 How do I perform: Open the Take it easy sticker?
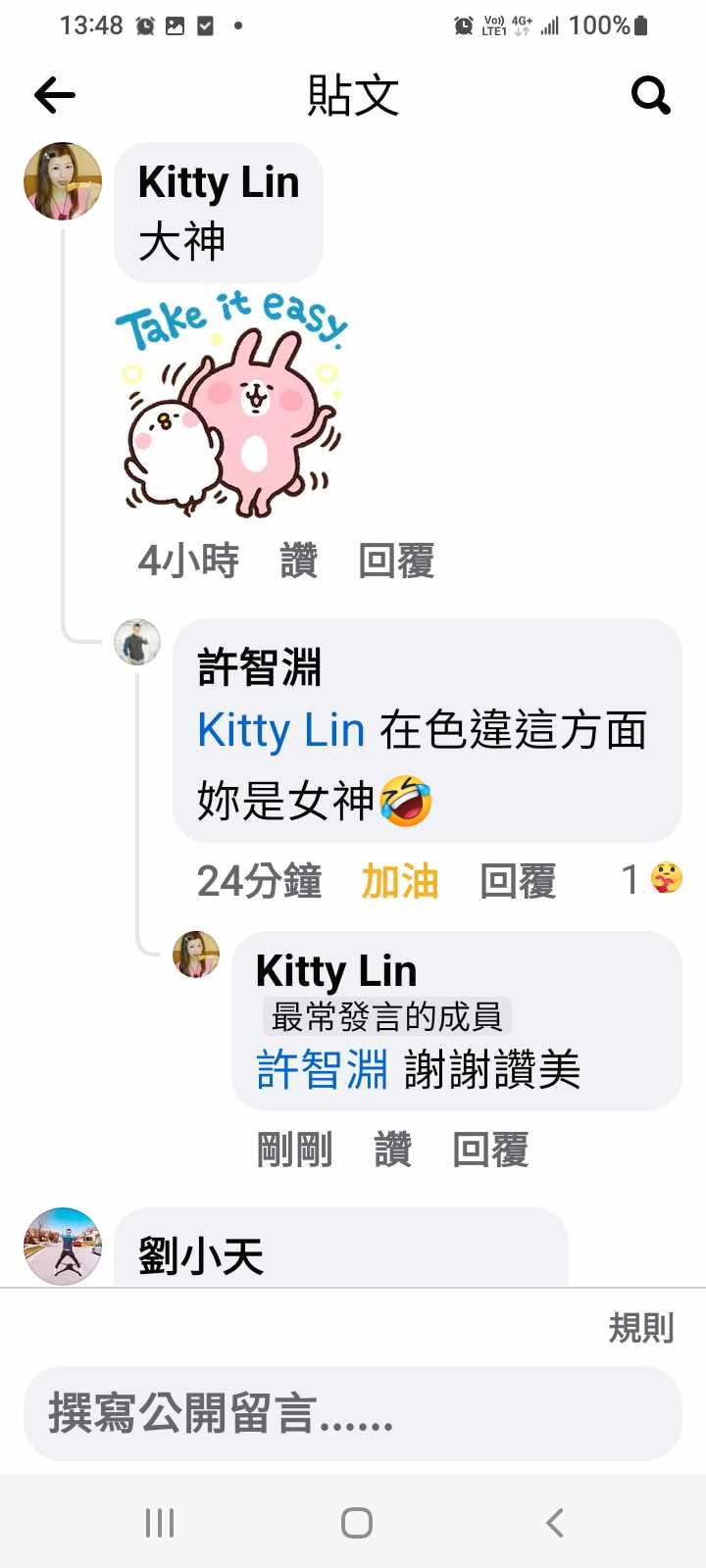(231, 405)
